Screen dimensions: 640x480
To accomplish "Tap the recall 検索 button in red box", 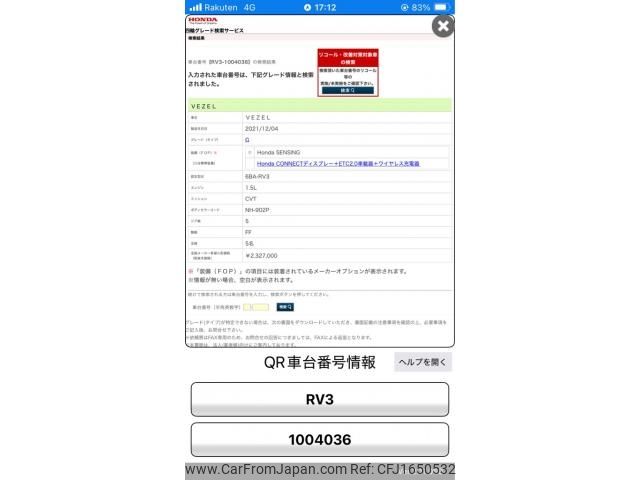I will pyautogui.click(x=347, y=90).
